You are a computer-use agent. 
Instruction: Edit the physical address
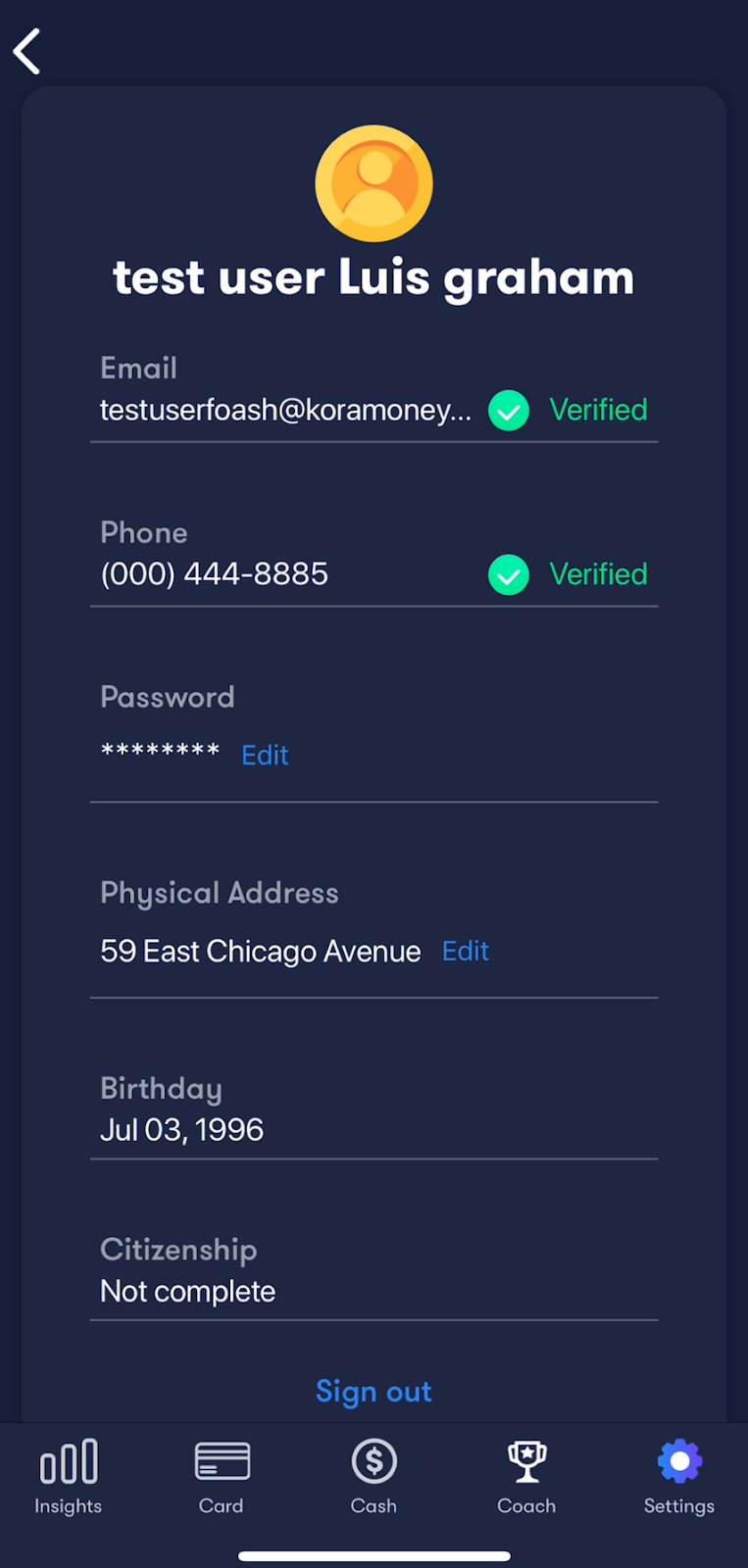(x=466, y=951)
